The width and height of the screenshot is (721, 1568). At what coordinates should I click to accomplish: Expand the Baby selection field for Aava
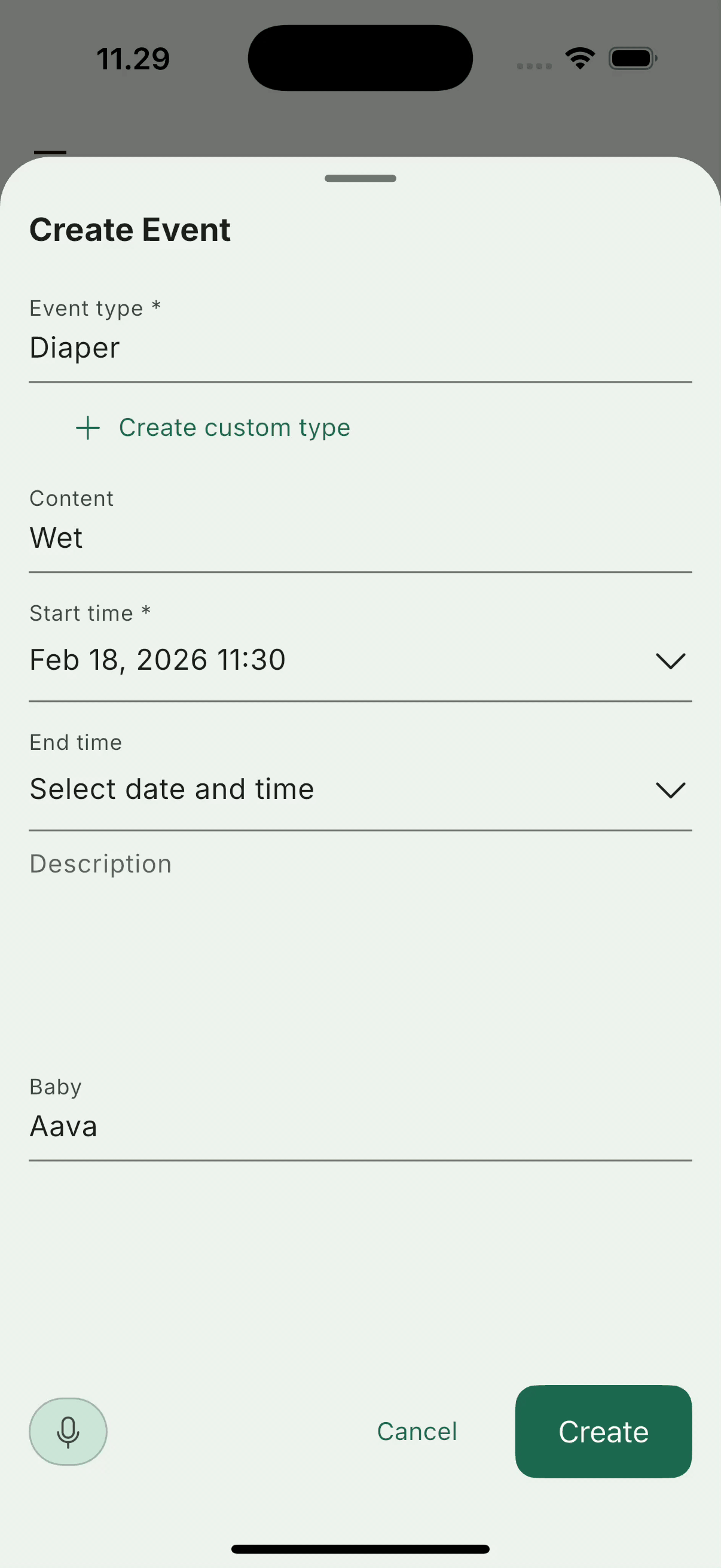360,1126
